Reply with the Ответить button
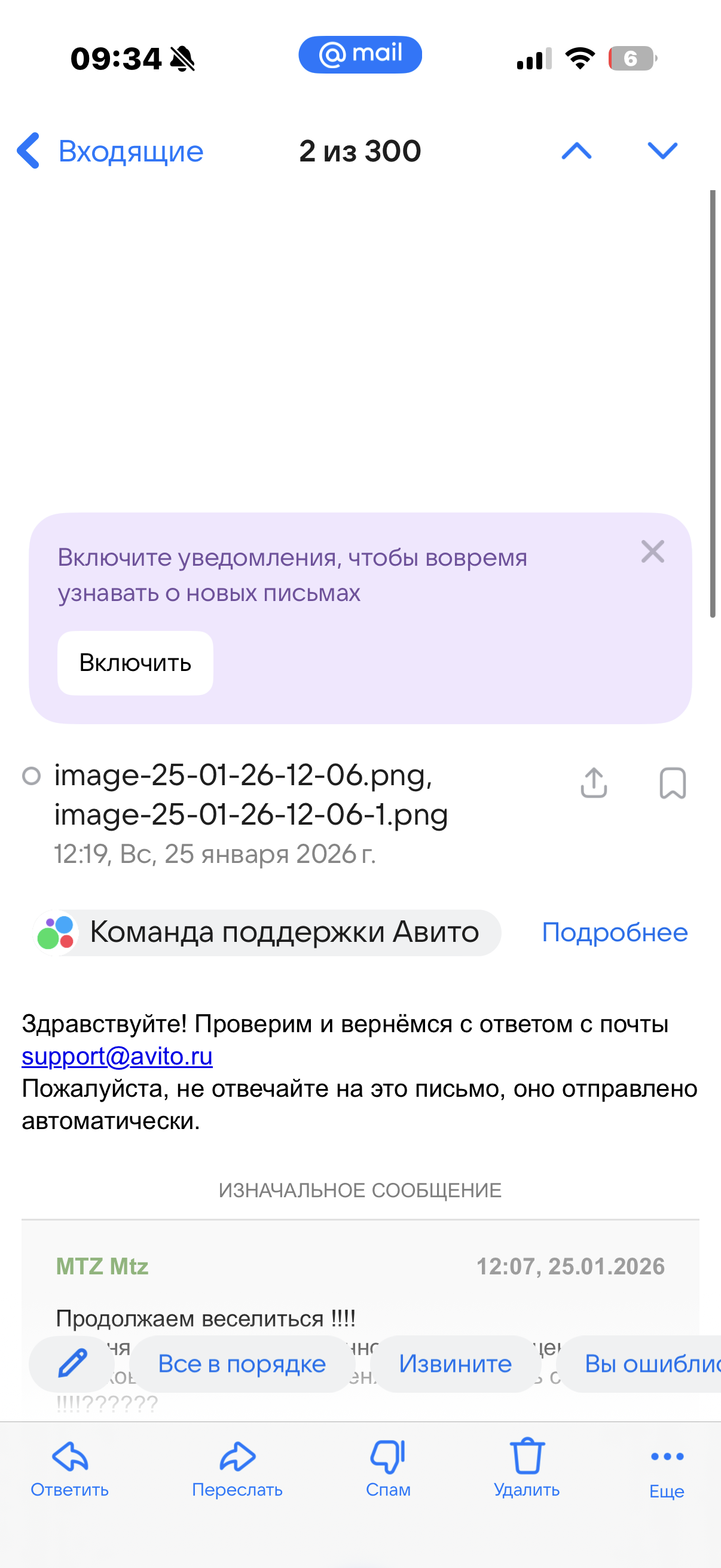Screen dimensions: 721x1568 70,1468
